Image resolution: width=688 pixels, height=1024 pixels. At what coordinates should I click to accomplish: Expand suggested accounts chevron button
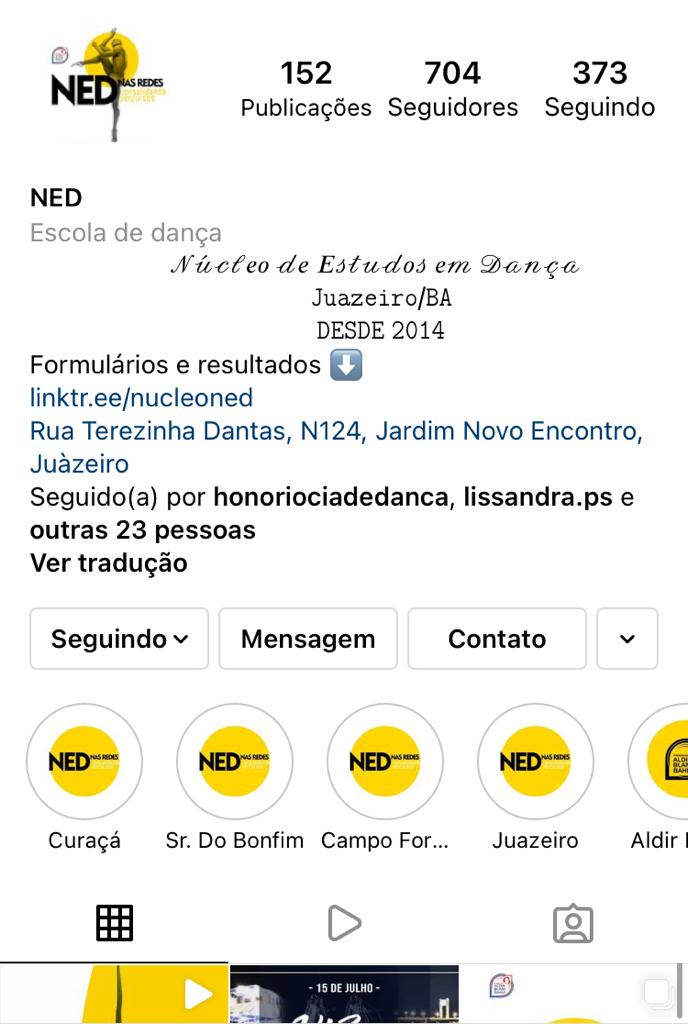627,639
